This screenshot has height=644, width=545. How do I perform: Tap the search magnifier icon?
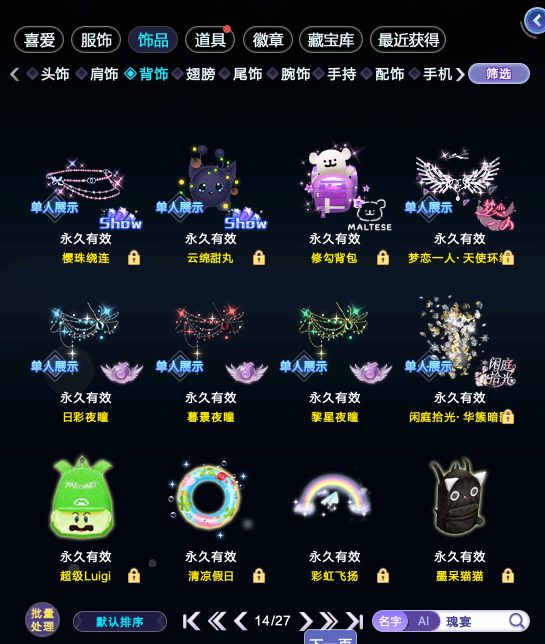[x=517, y=621]
